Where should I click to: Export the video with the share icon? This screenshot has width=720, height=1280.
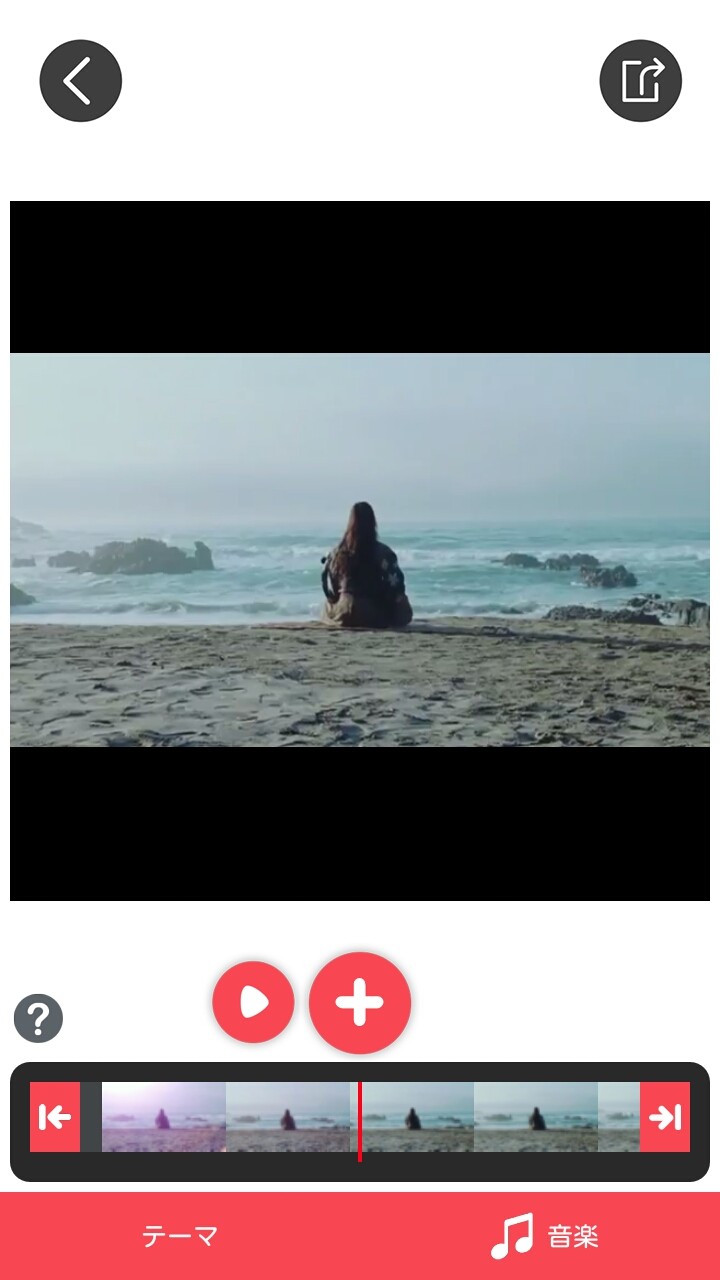pos(640,81)
